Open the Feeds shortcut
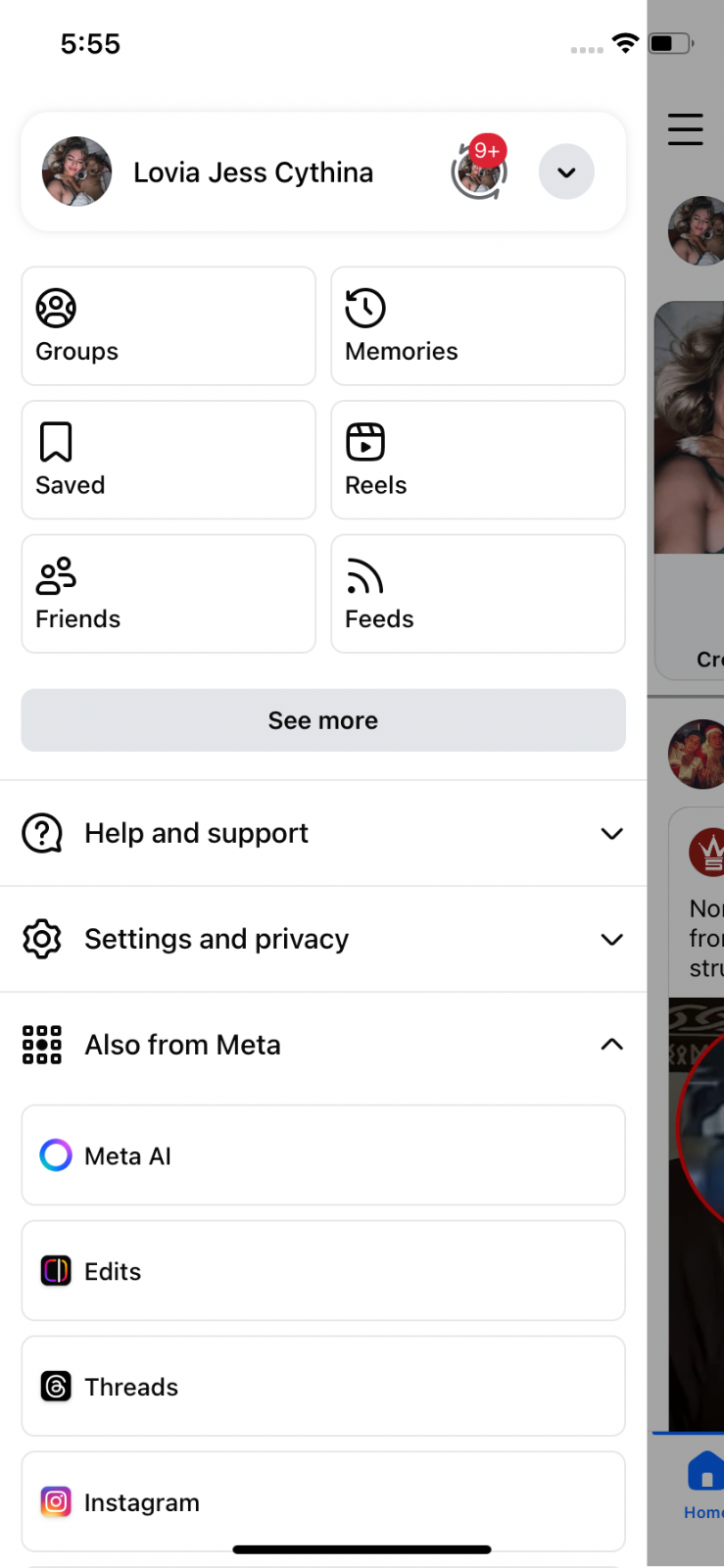The width and height of the screenshot is (724, 1568). point(478,594)
